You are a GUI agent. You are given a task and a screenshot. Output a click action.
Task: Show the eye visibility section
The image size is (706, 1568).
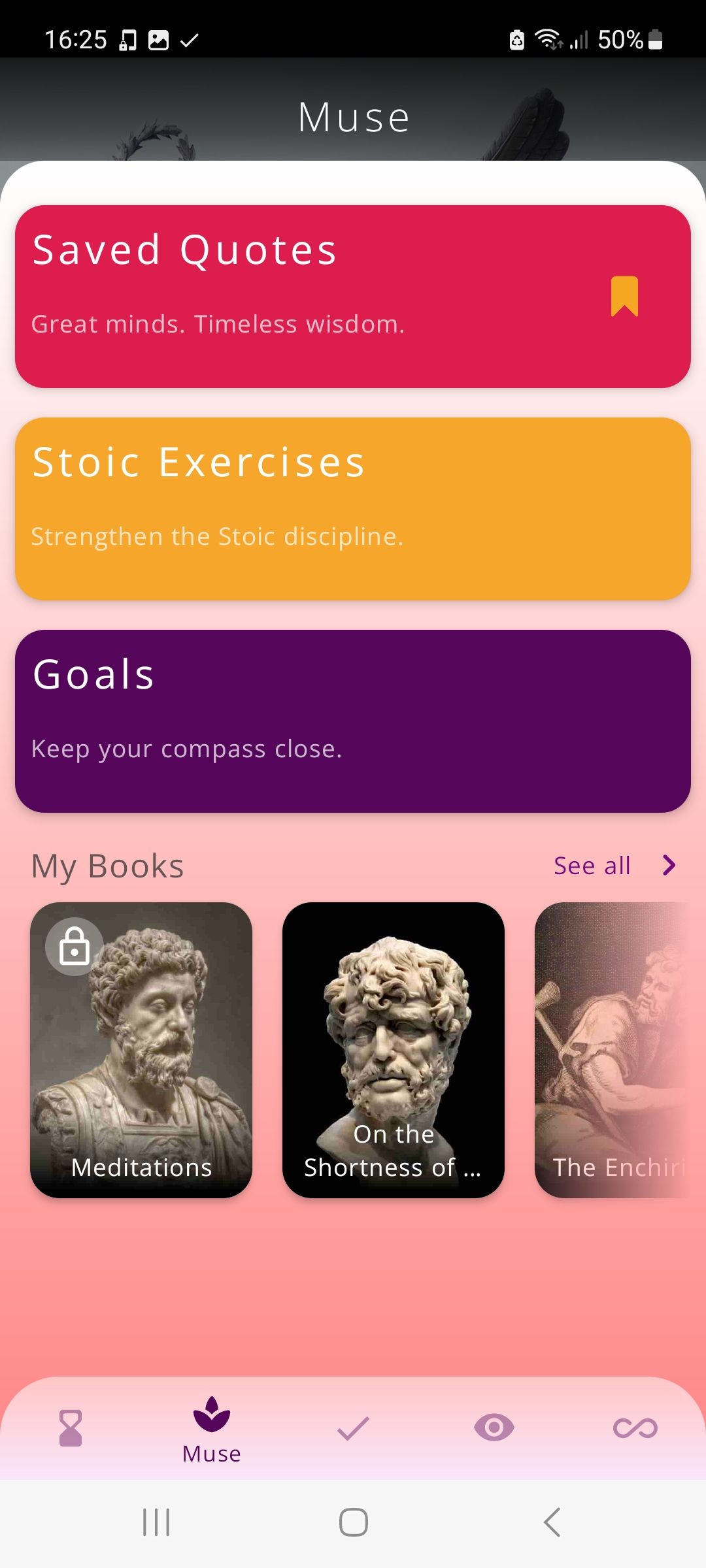(x=494, y=1428)
